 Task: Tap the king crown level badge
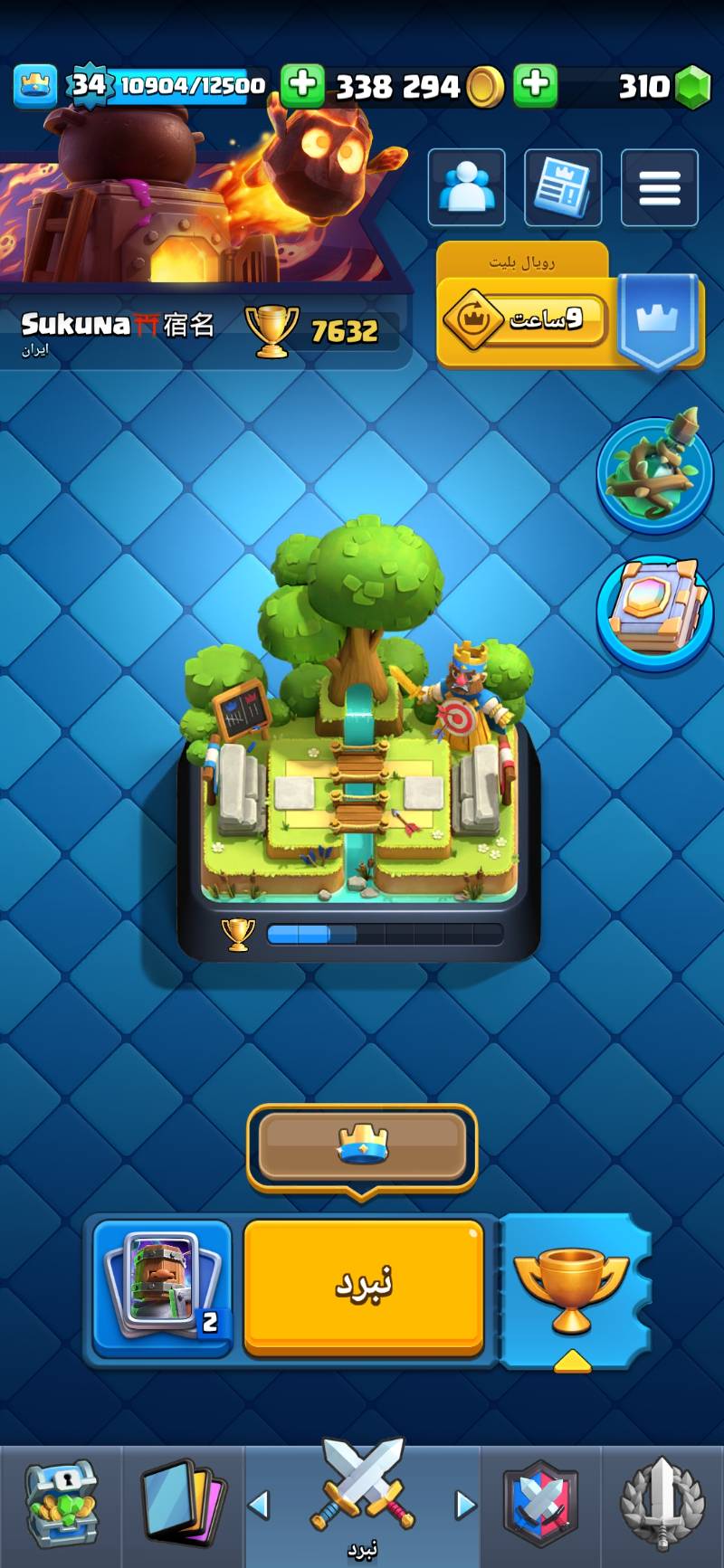pyautogui.click(x=35, y=86)
